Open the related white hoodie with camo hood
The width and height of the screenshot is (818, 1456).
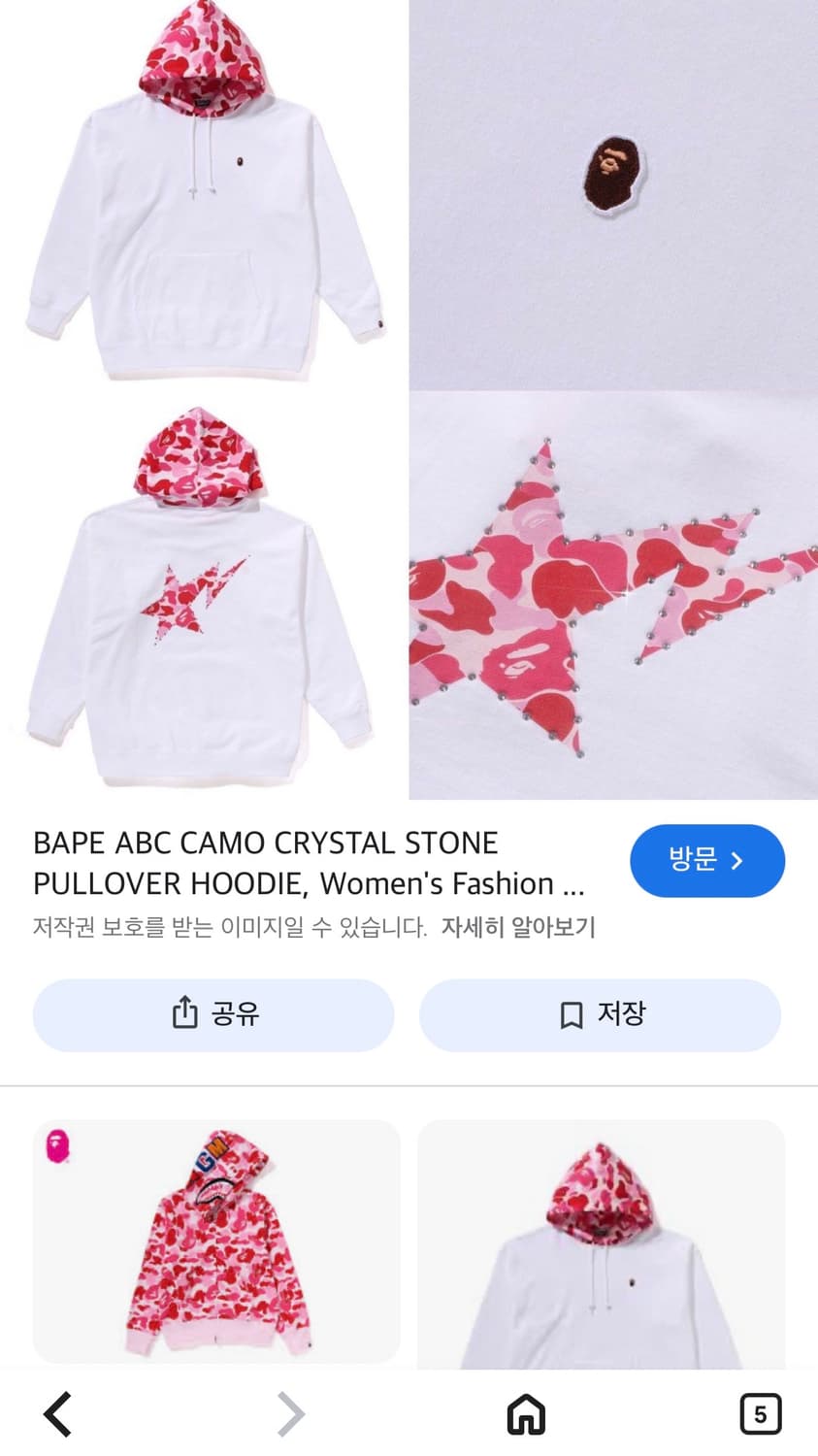601,1242
